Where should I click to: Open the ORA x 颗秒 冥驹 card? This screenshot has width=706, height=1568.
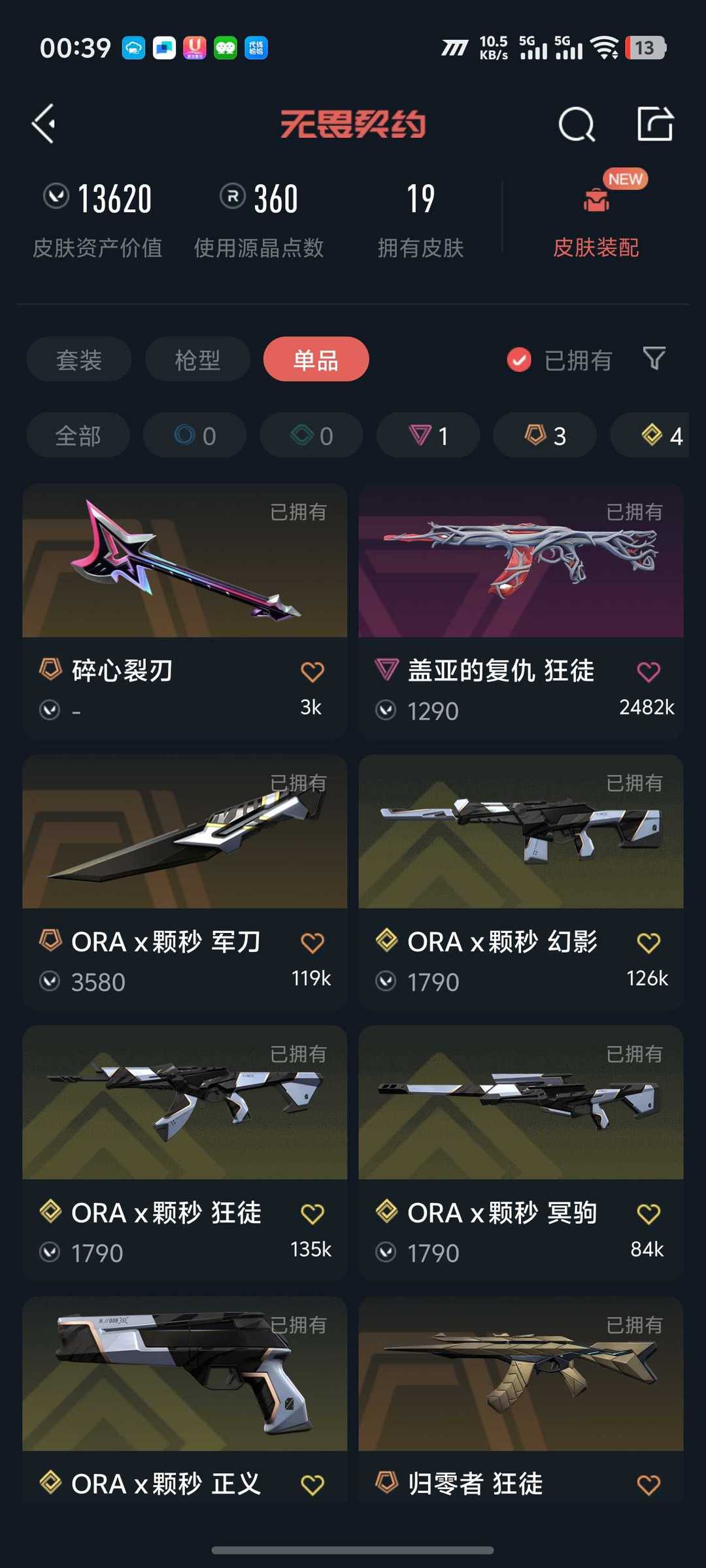click(x=521, y=1153)
